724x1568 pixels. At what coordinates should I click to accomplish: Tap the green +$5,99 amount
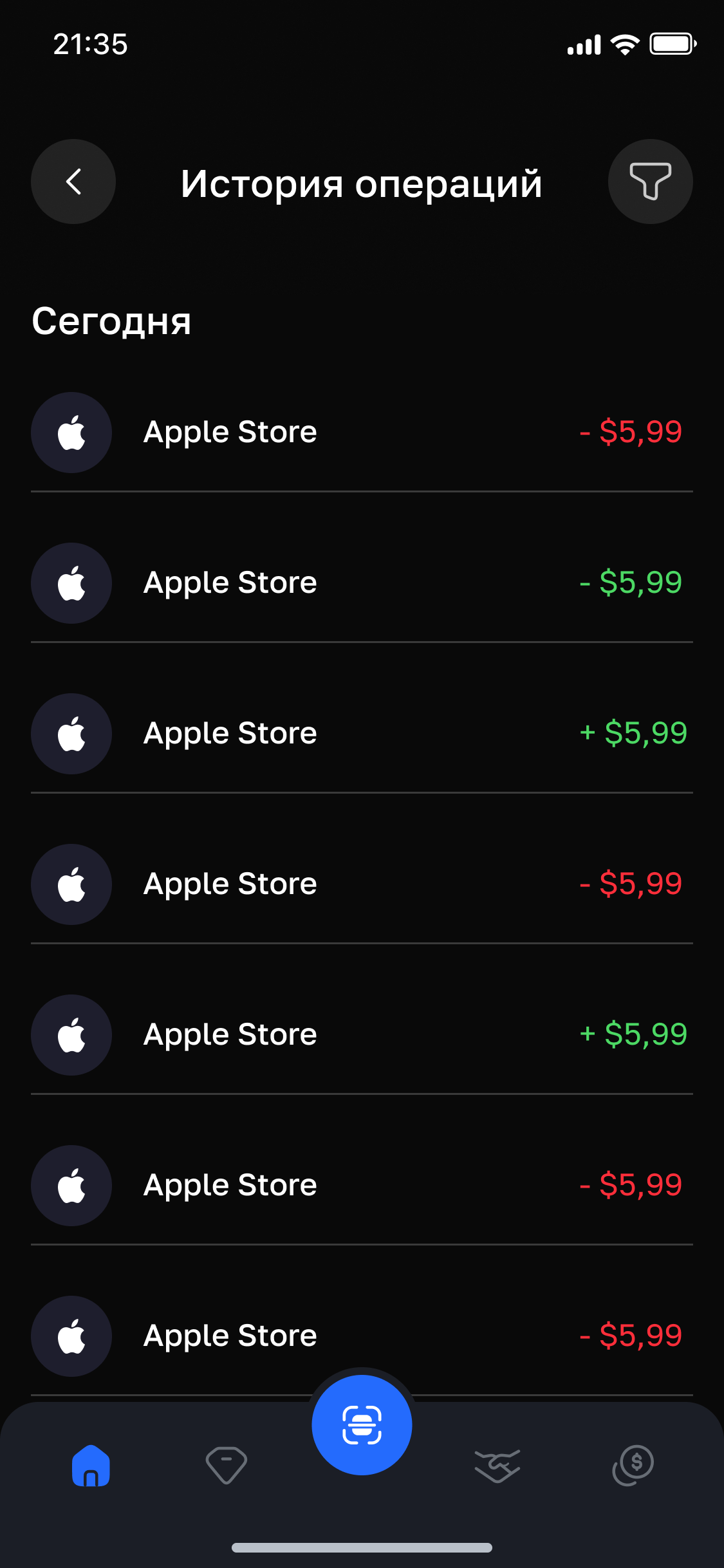click(633, 733)
